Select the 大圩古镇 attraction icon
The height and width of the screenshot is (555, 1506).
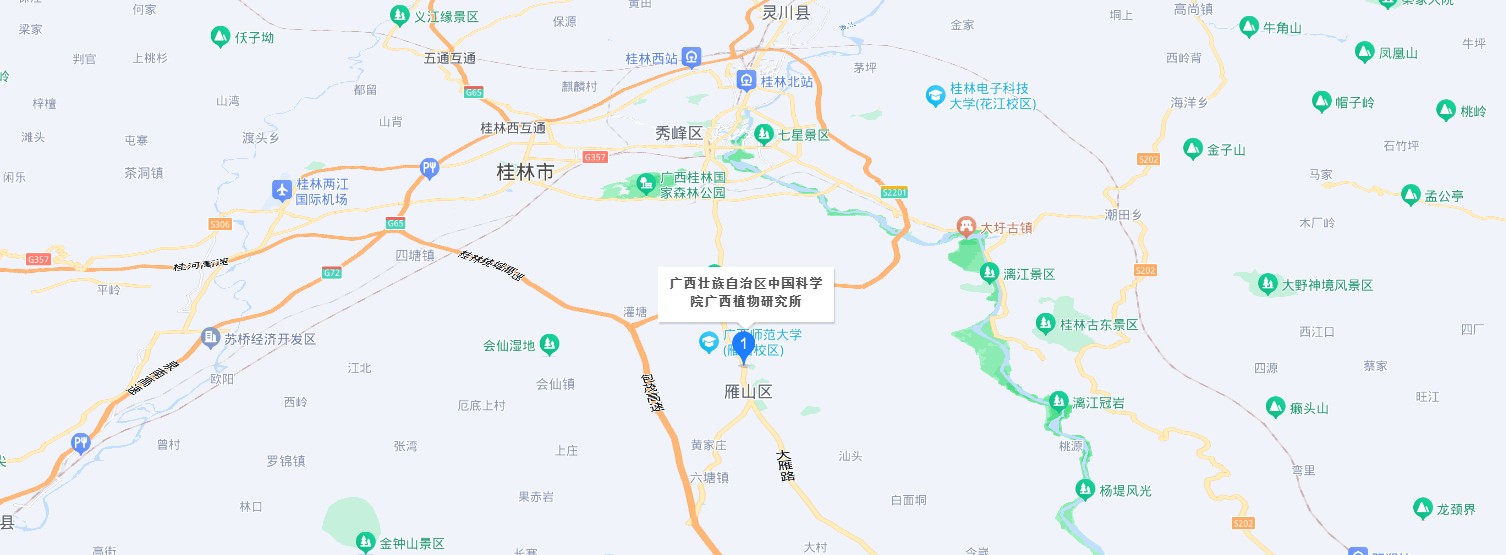(966, 227)
